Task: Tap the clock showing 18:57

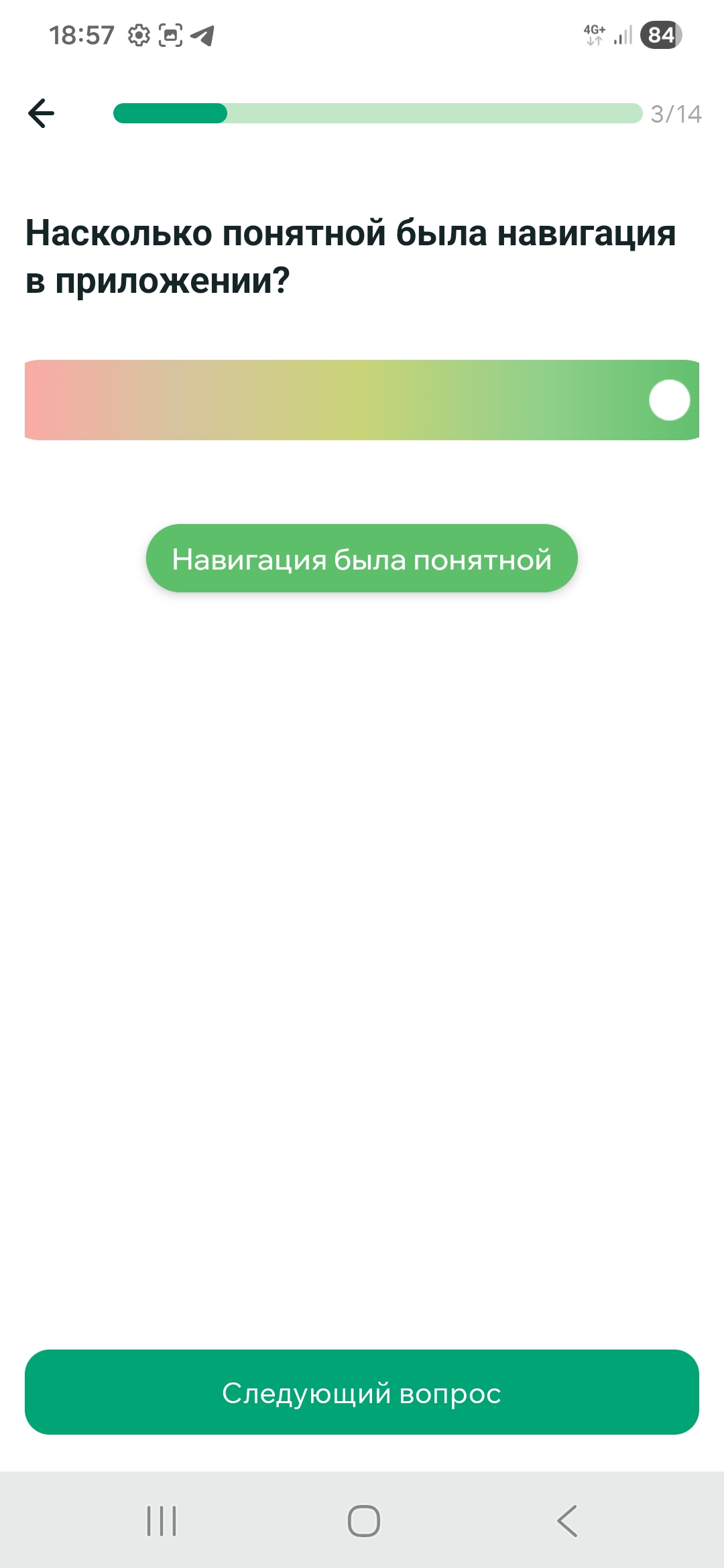Action: (x=82, y=35)
